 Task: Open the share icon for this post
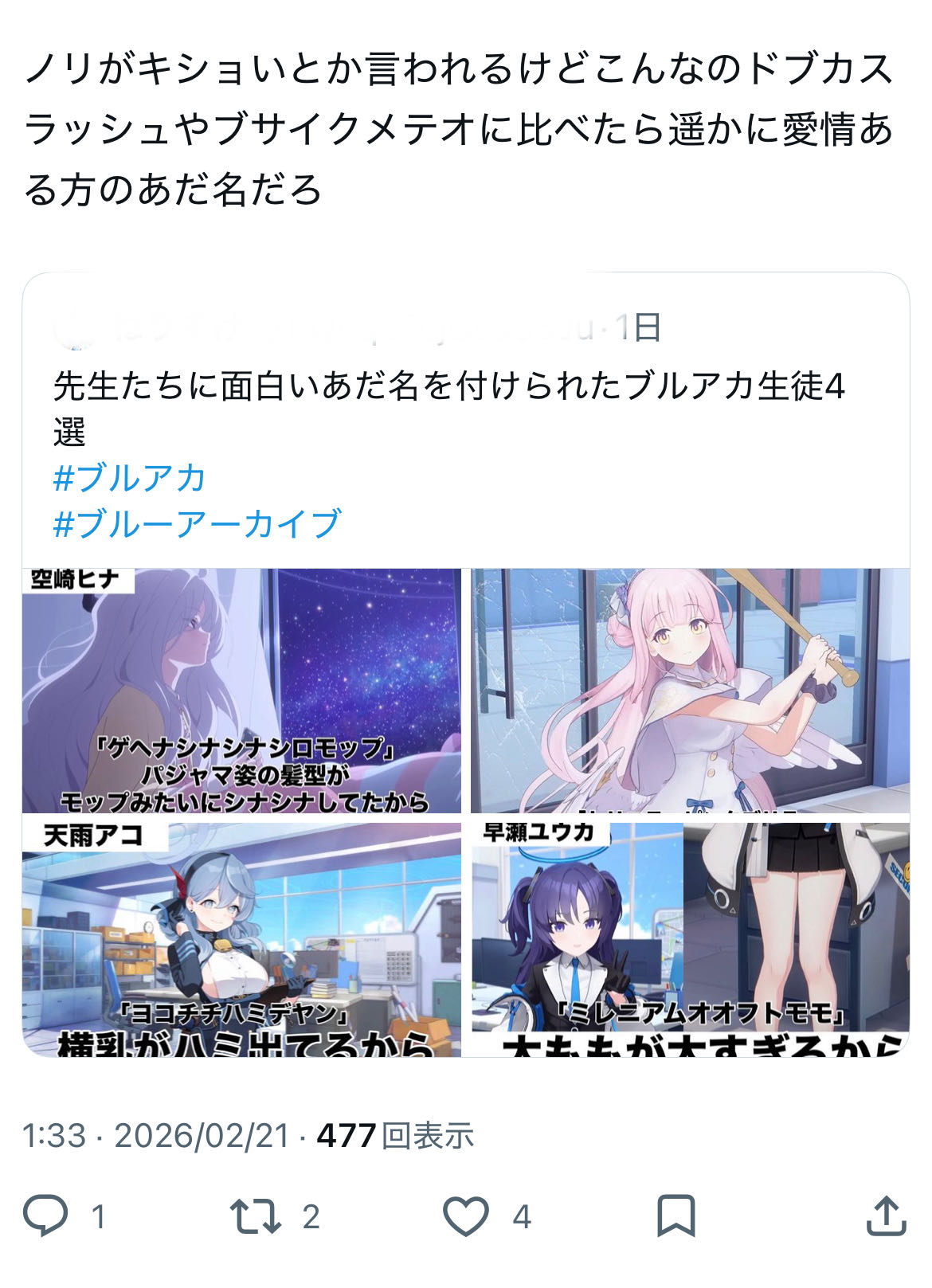pyautogui.click(x=886, y=1216)
